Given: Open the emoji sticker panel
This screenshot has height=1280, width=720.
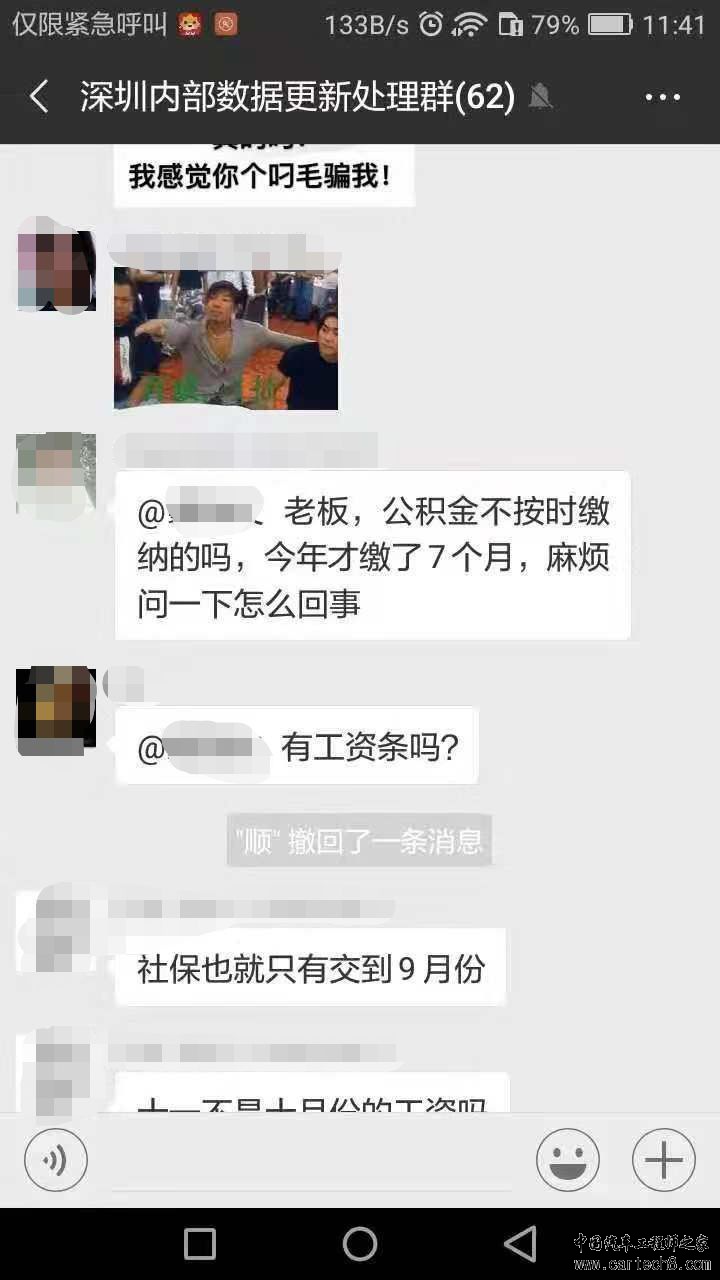Looking at the screenshot, I should 567,1160.
